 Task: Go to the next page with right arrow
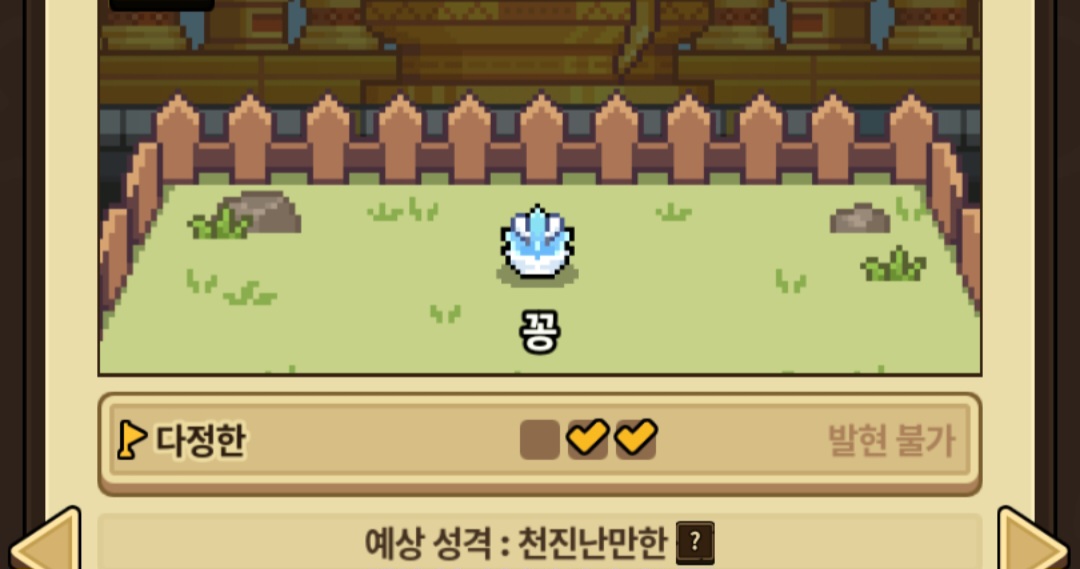point(1032,541)
